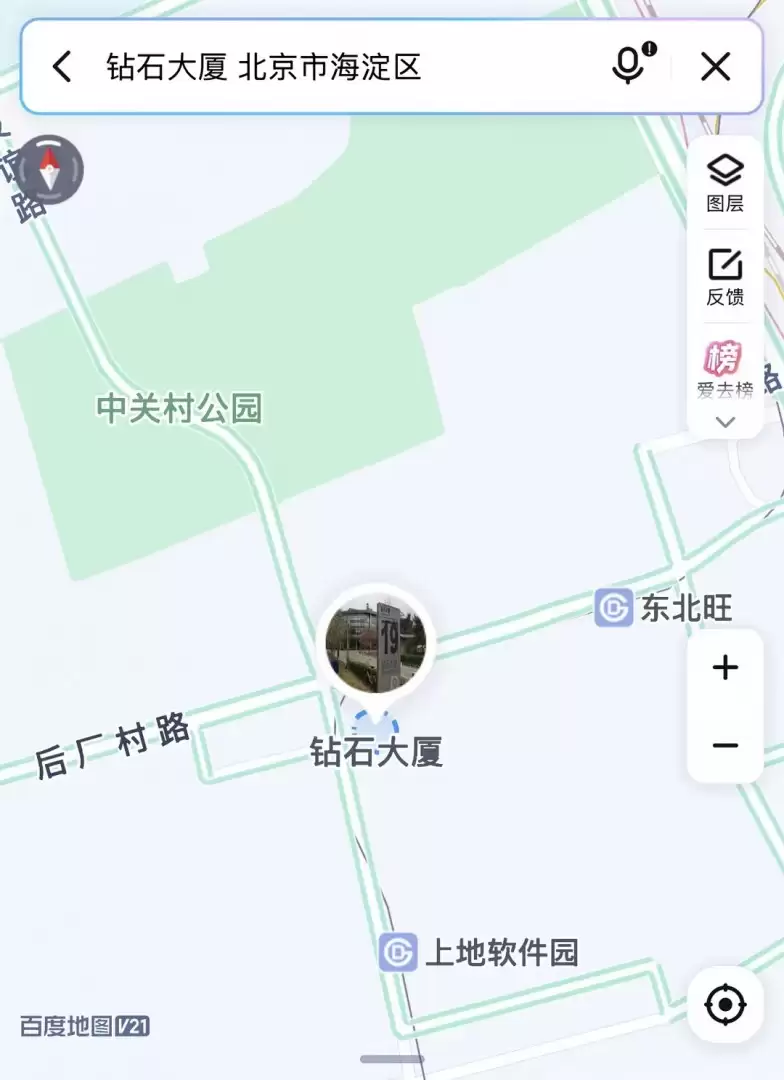This screenshot has width=784, height=1080.
Task: Select the 上地软件园 subway station marker
Action: point(397,952)
